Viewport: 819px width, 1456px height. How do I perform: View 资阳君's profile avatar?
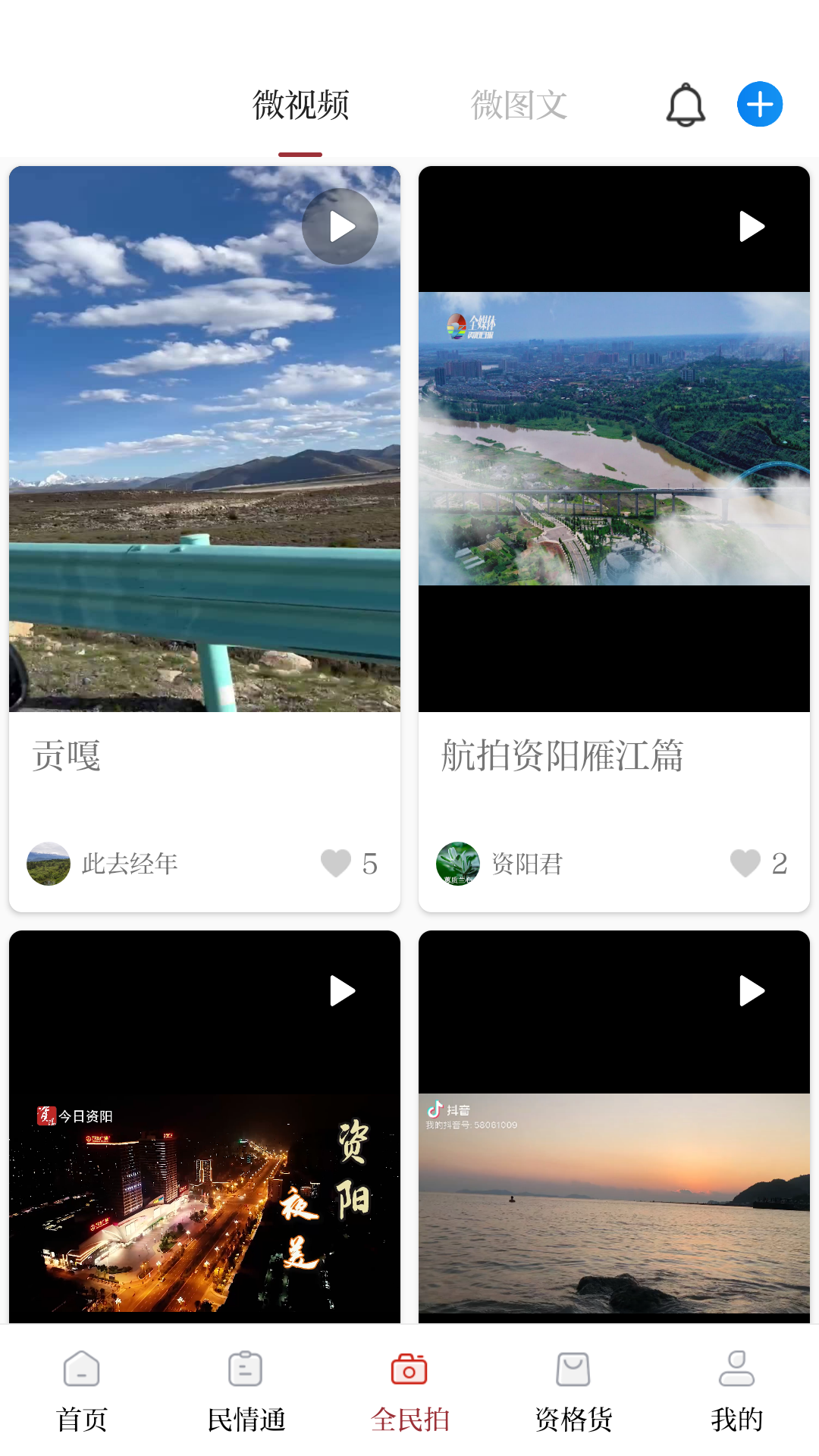[x=458, y=864]
